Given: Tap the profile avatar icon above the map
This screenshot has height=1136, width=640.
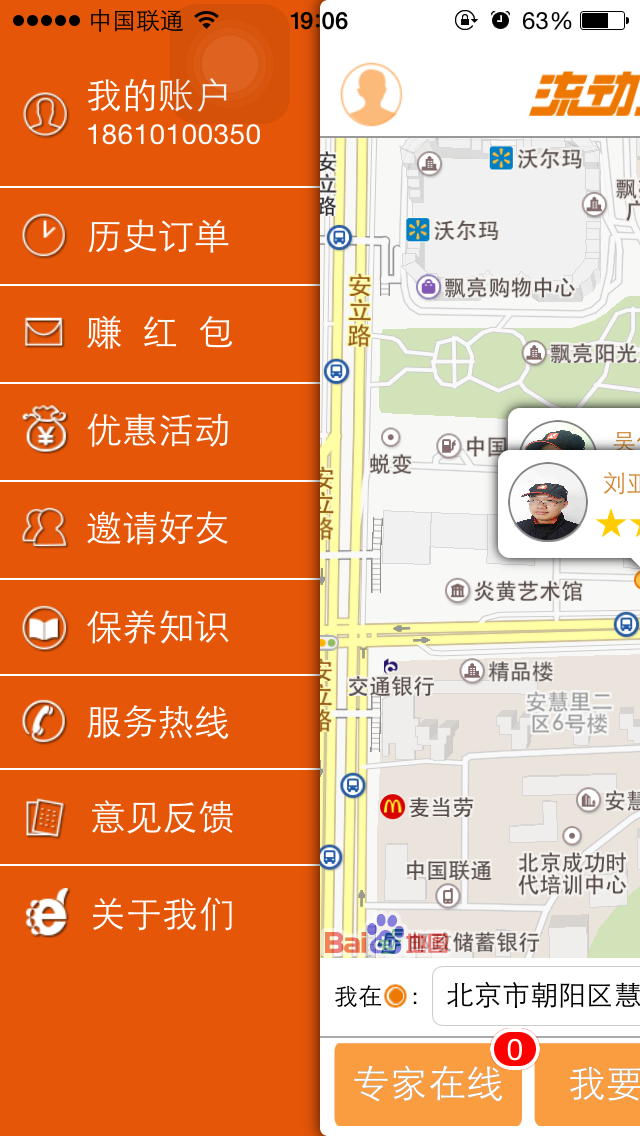Looking at the screenshot, I should [371, 95].
